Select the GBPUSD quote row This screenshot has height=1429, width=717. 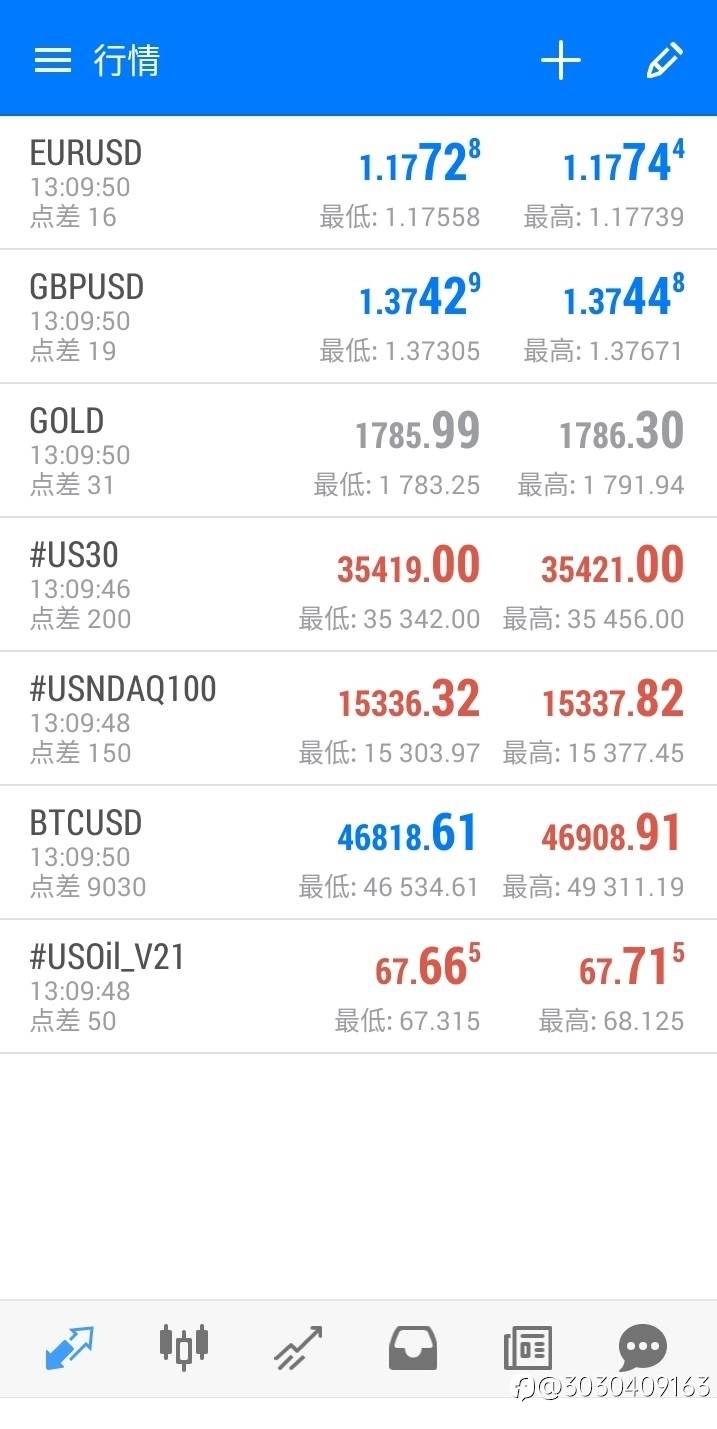pyautogui.click(x=358, y=317)
